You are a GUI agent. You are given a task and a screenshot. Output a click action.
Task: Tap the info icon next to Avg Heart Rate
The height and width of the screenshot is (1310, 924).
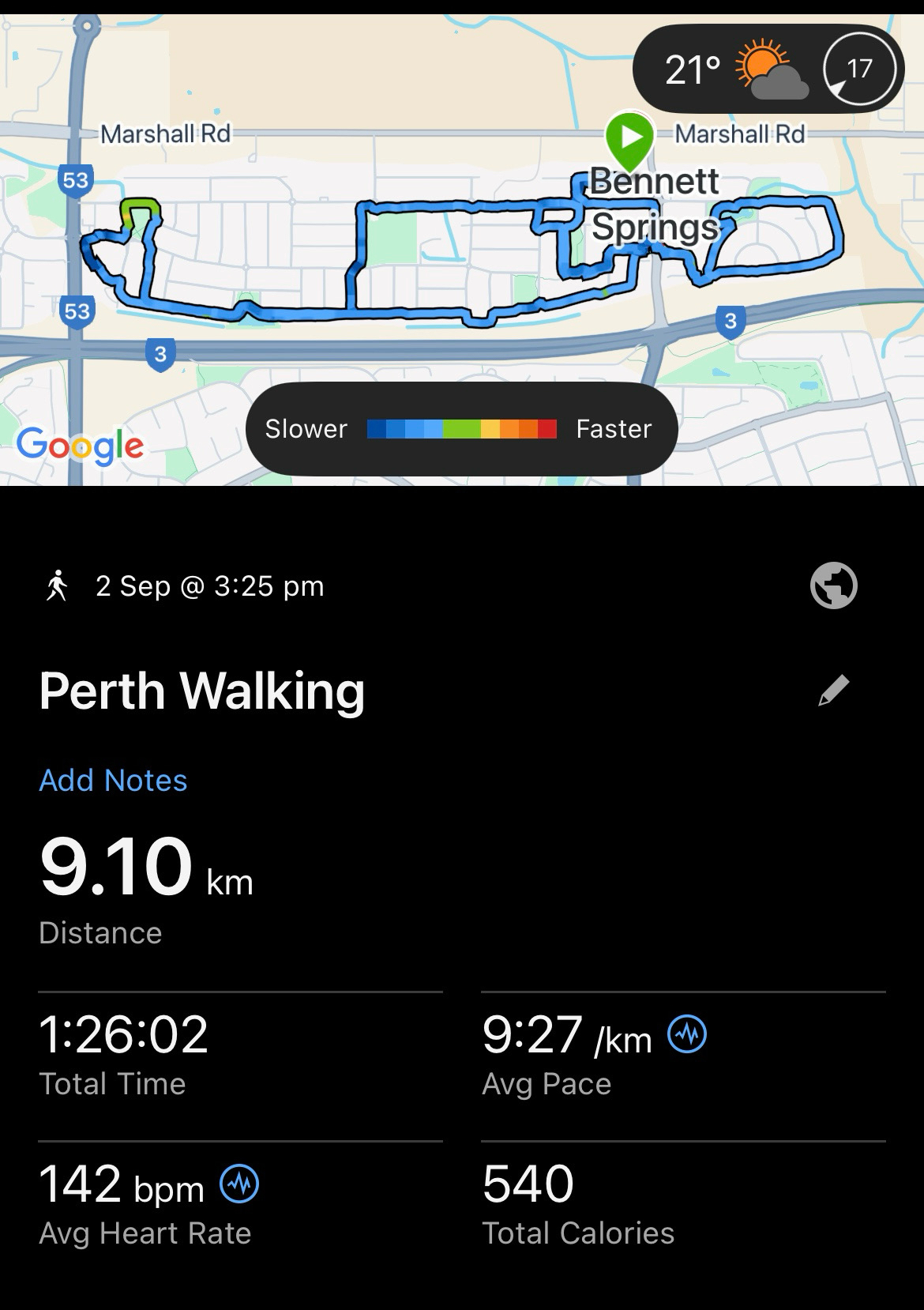239,1184
